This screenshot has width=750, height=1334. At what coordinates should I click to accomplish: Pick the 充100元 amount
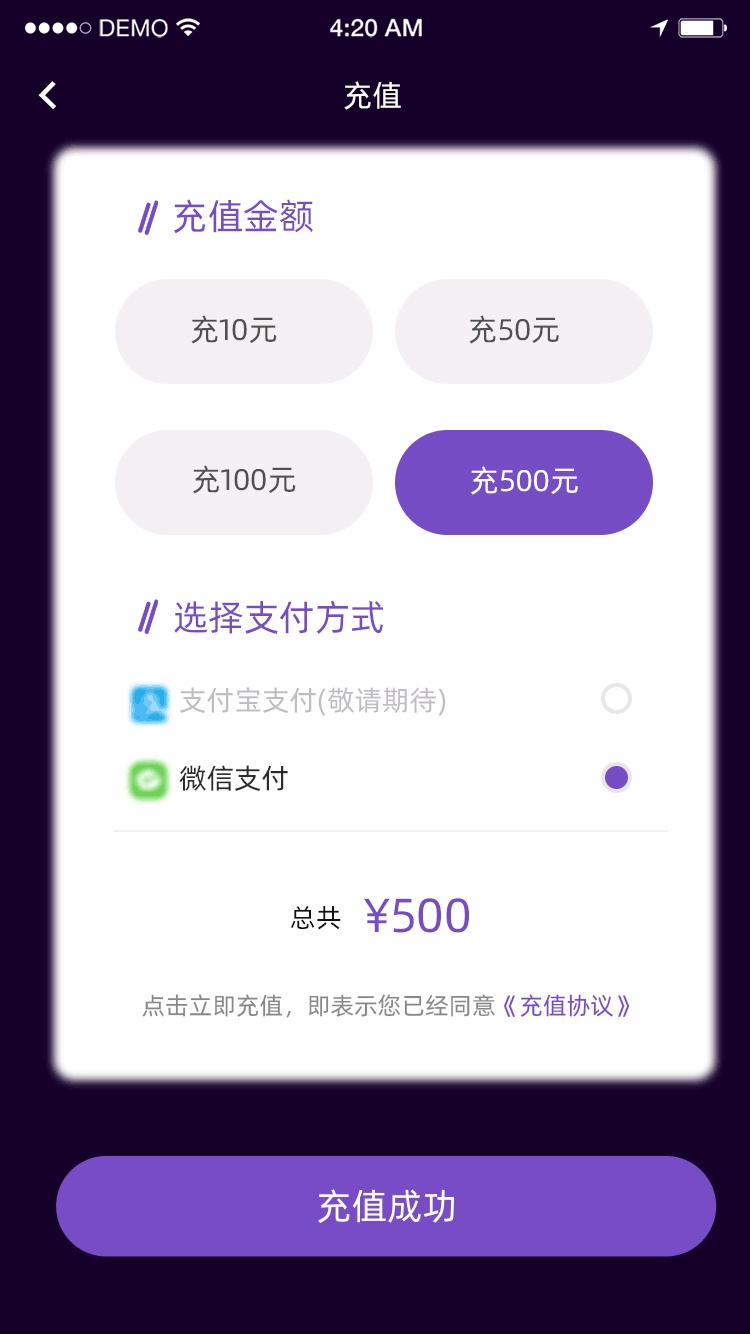[x=243, y=482]
